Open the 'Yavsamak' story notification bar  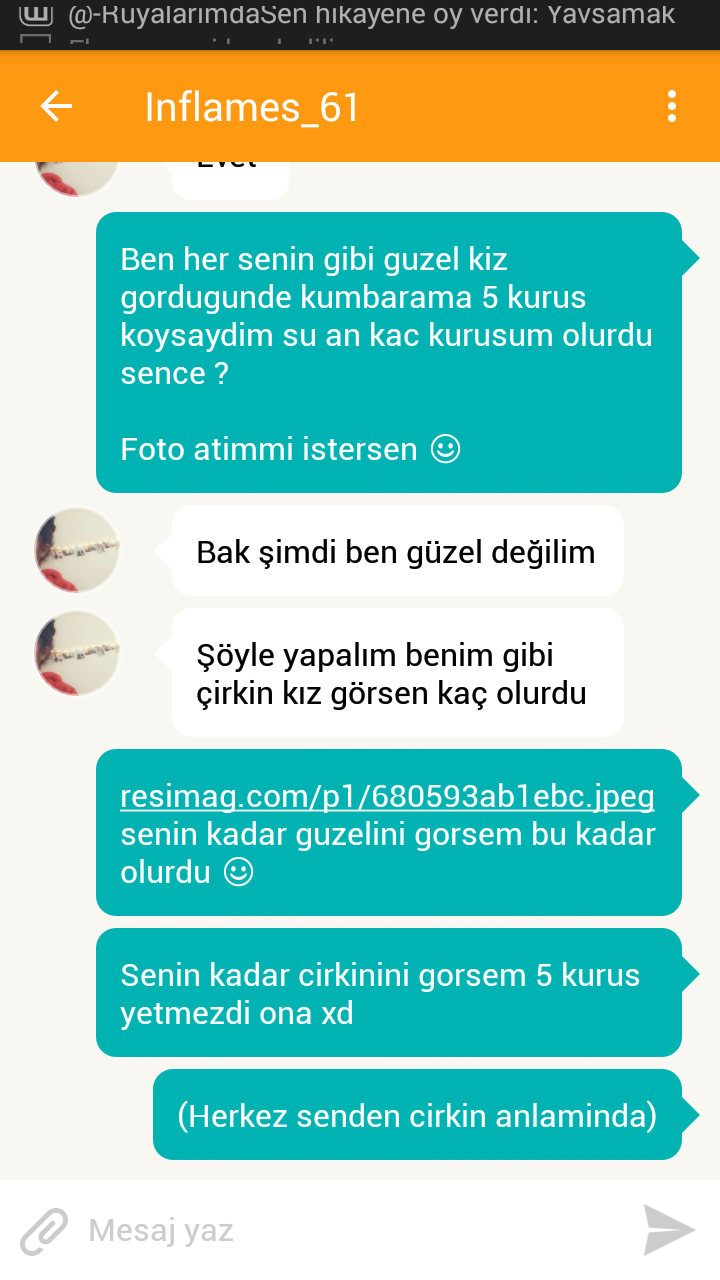360,14
